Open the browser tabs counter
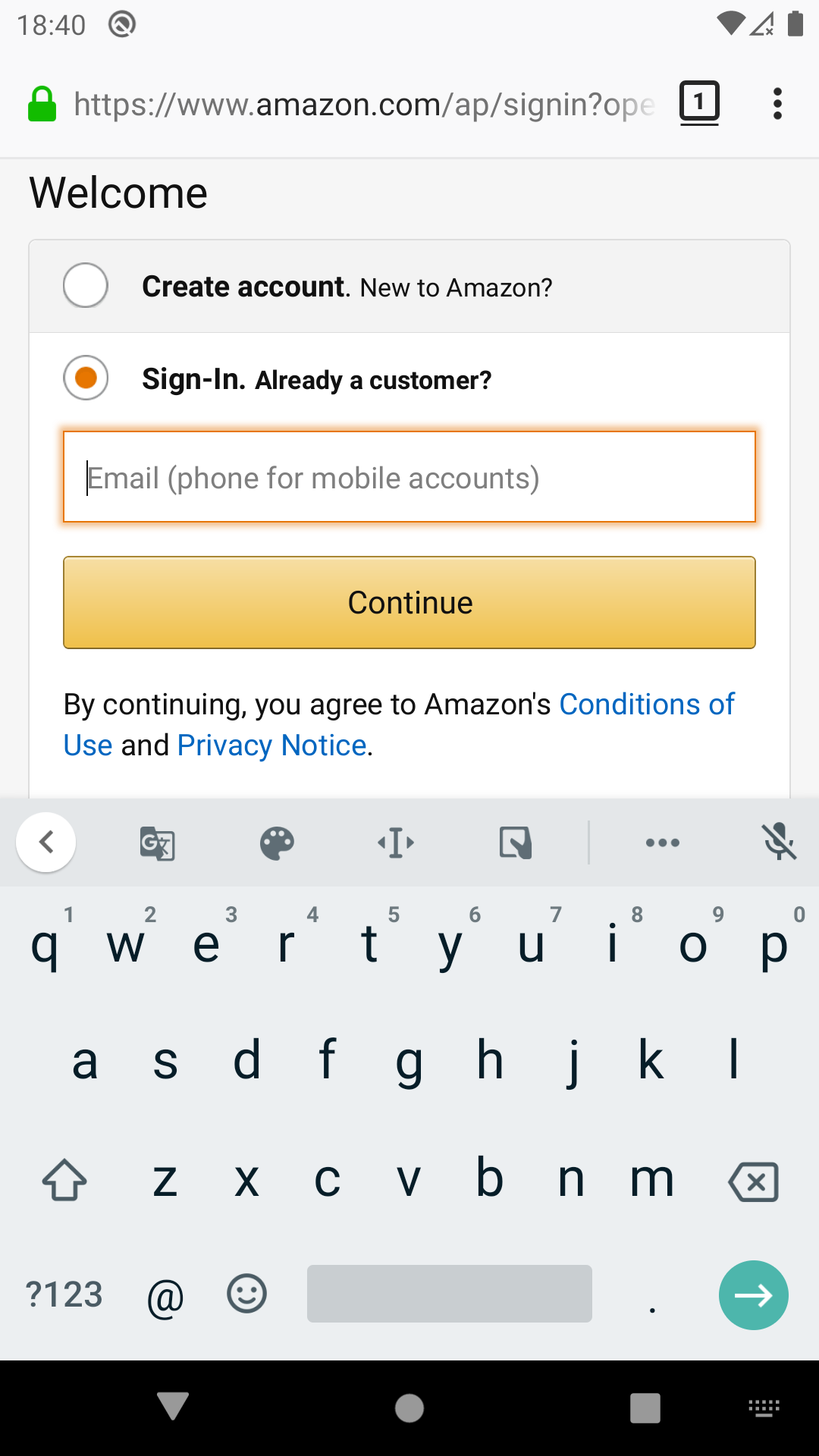This screenshot has height=1456, width=819. pyautogui.click(x=699, y=103)
